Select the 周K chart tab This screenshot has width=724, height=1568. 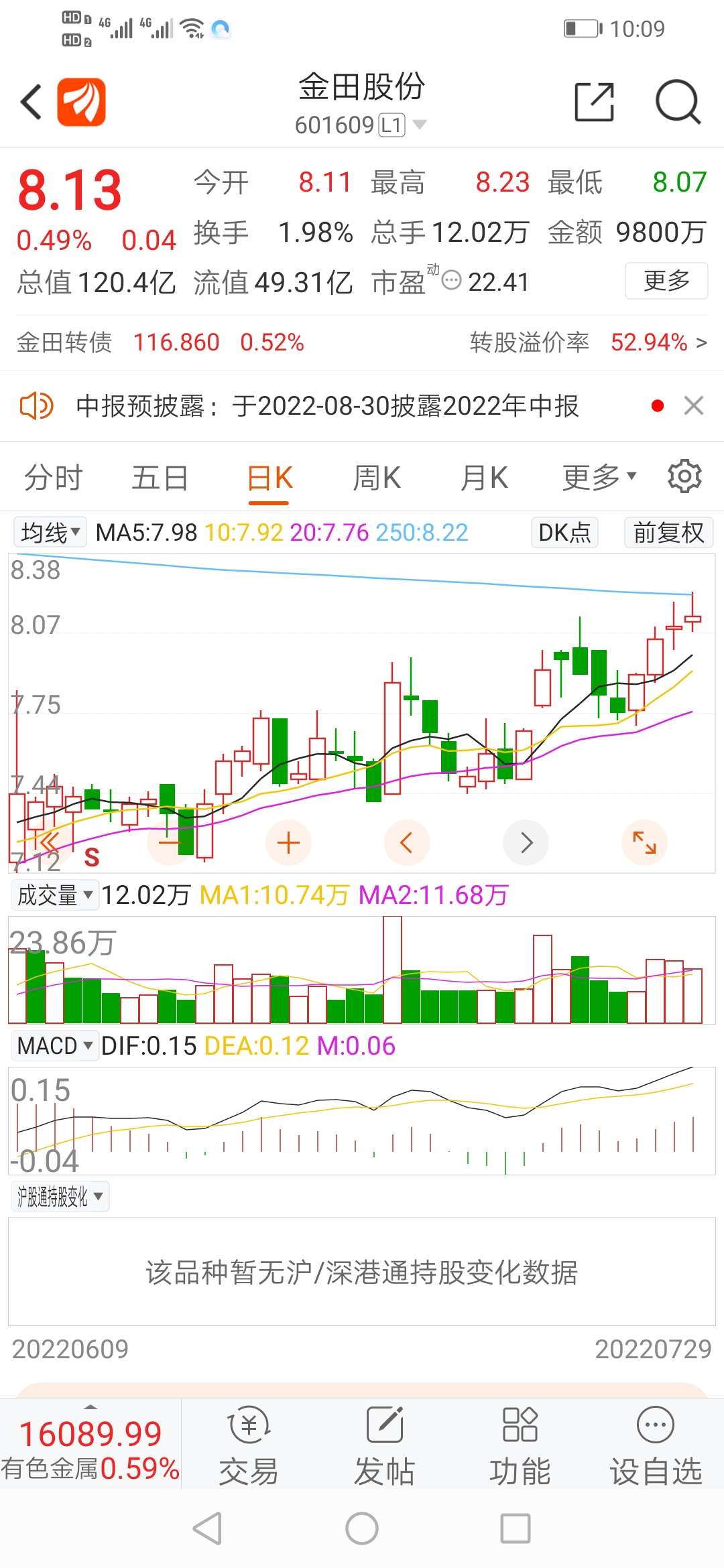click(x=377, y=478)
